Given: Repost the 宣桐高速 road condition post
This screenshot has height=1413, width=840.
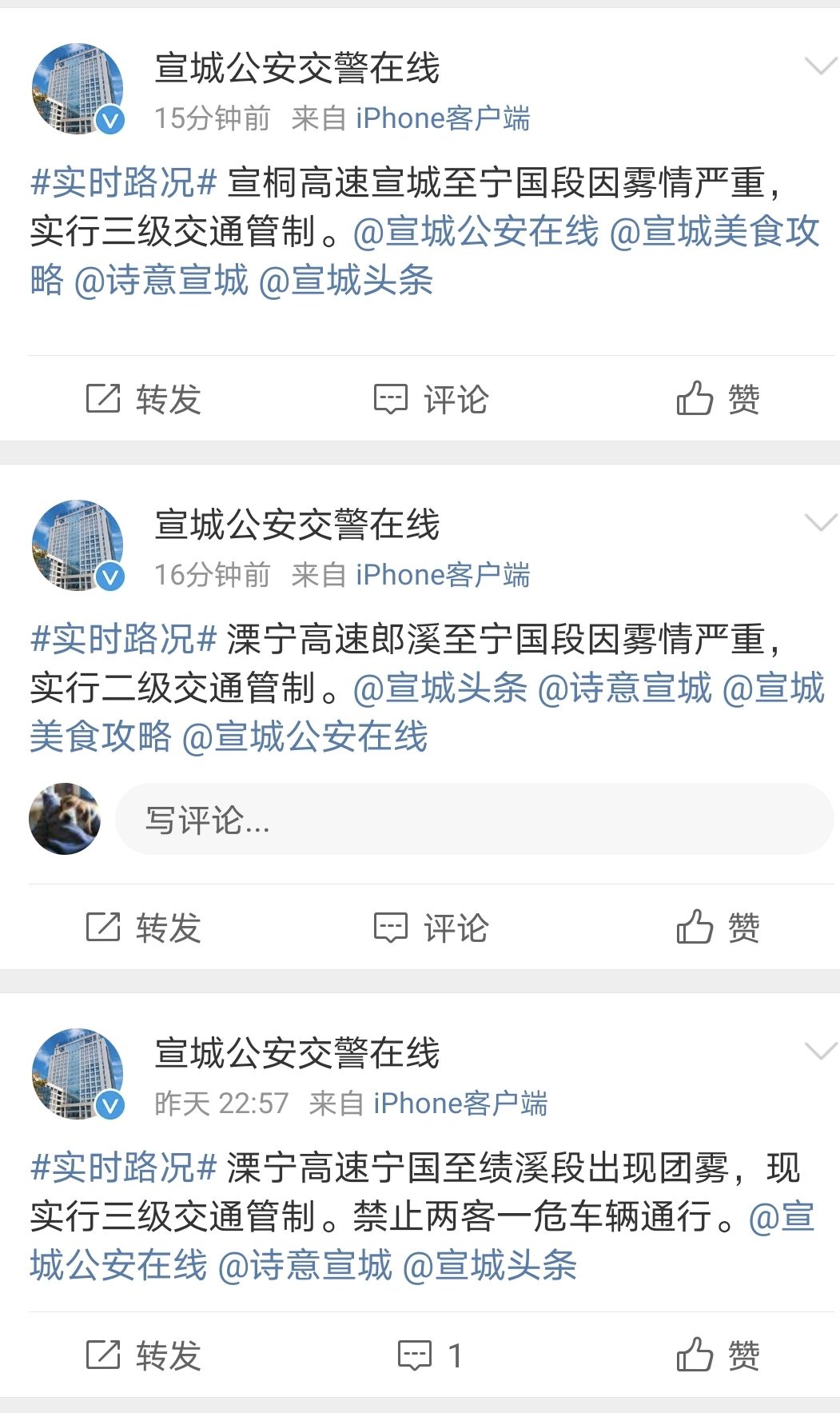Looking at the screenshot, I should pos(144,398).
